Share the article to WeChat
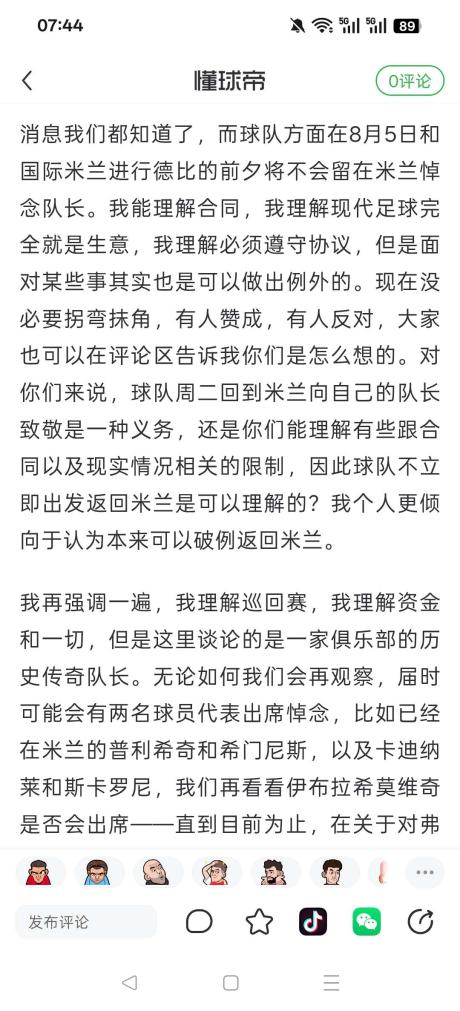460x1011 pixels. (366, 922)
